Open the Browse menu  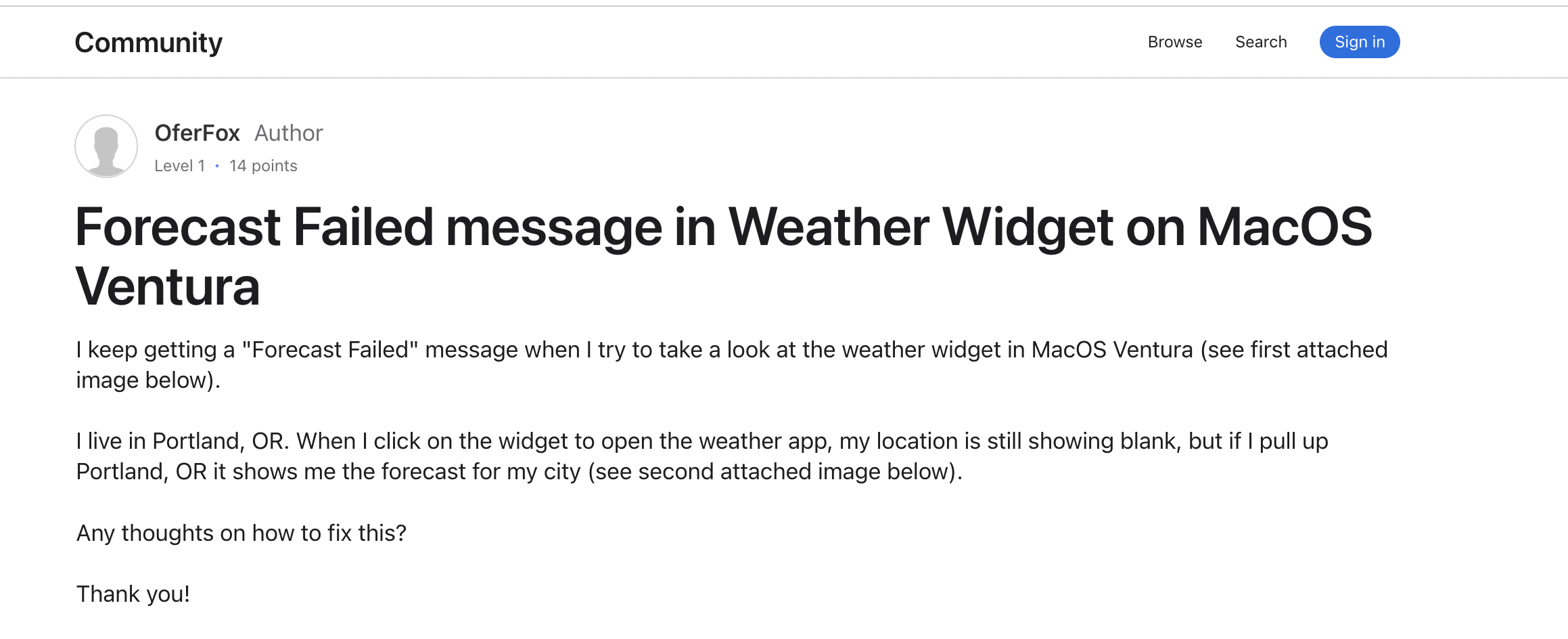(x=1174, y=42)
